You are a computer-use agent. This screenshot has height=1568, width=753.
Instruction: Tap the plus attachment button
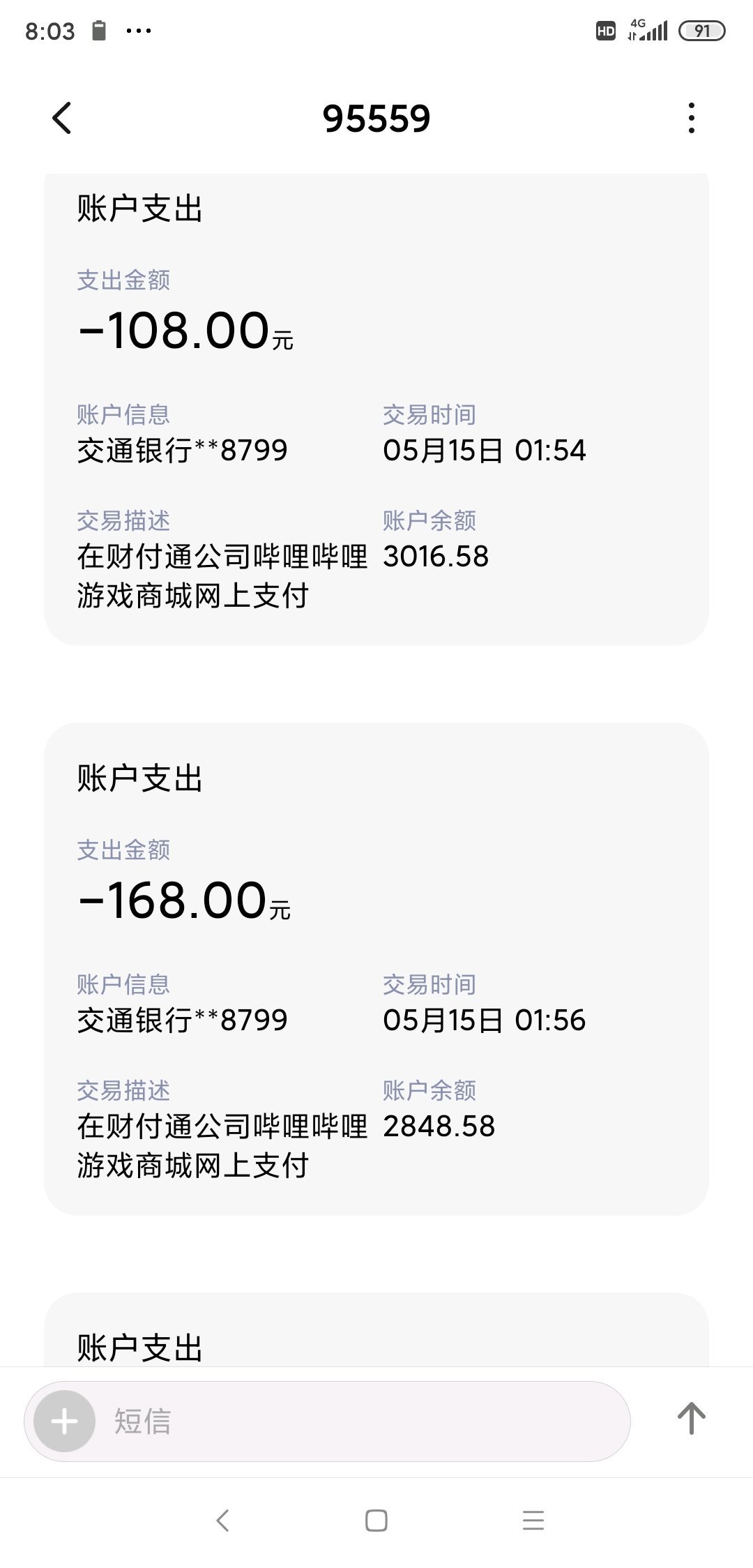coord(65,1421)
